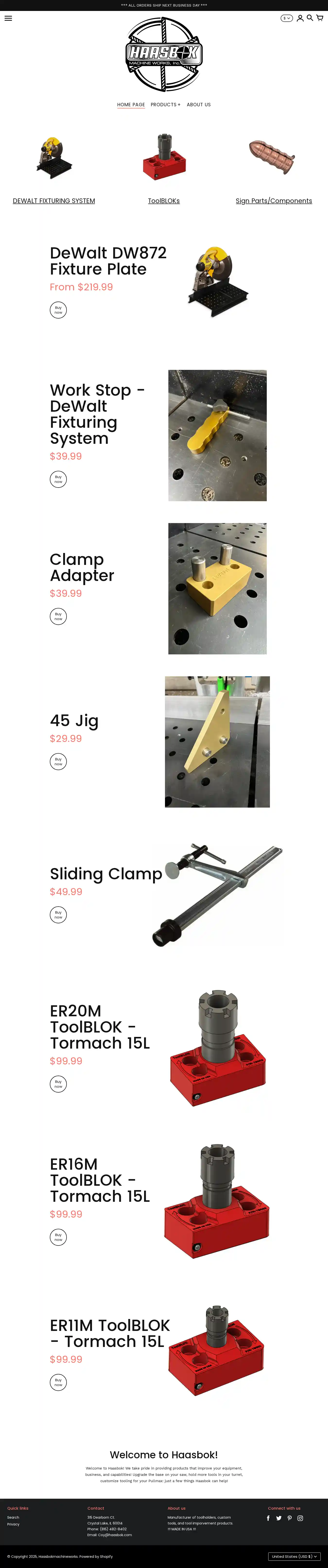Go to About Us page

pos(199,105)
